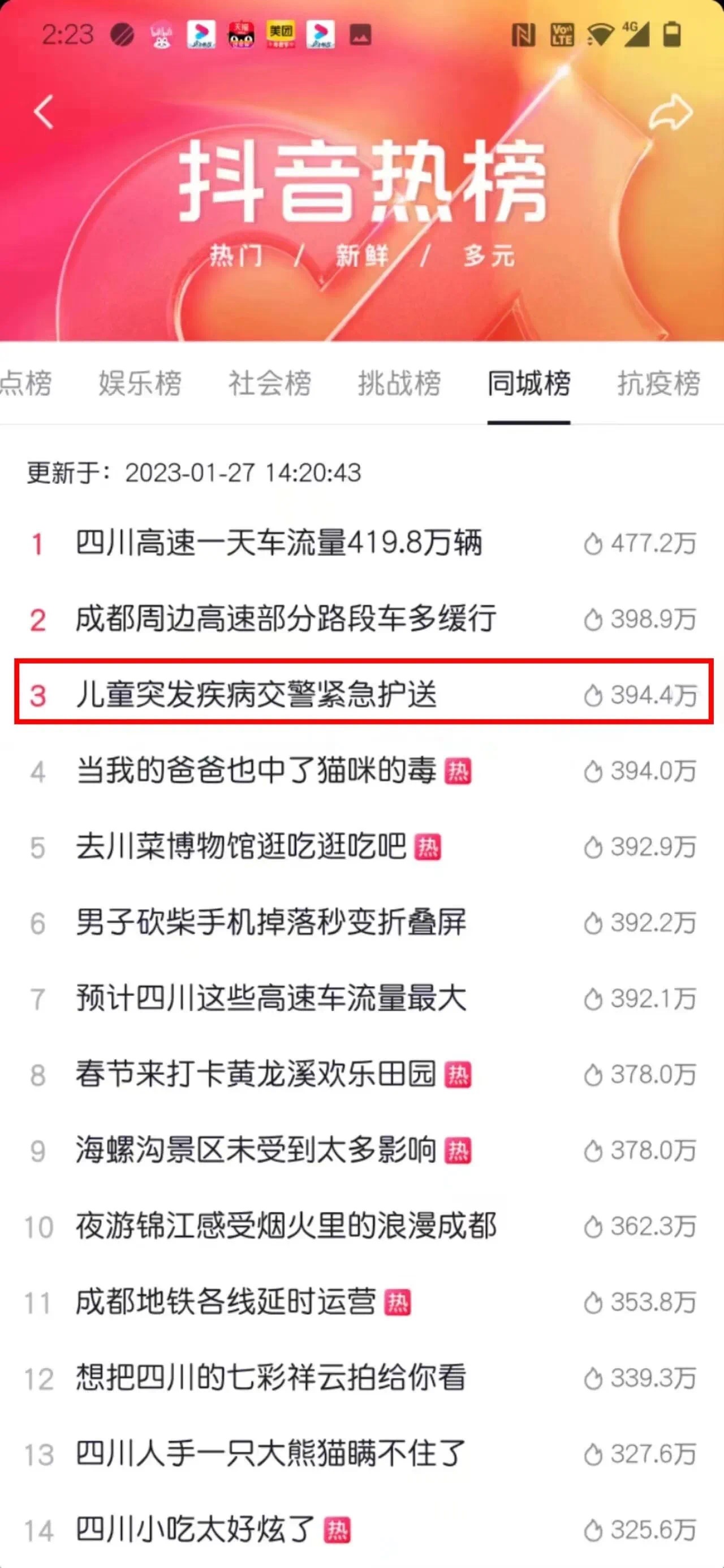The height and width of the screenshot is (1568, 724).
Task: Go back from the 抖音热榜 page
Action: click(44, 112)
